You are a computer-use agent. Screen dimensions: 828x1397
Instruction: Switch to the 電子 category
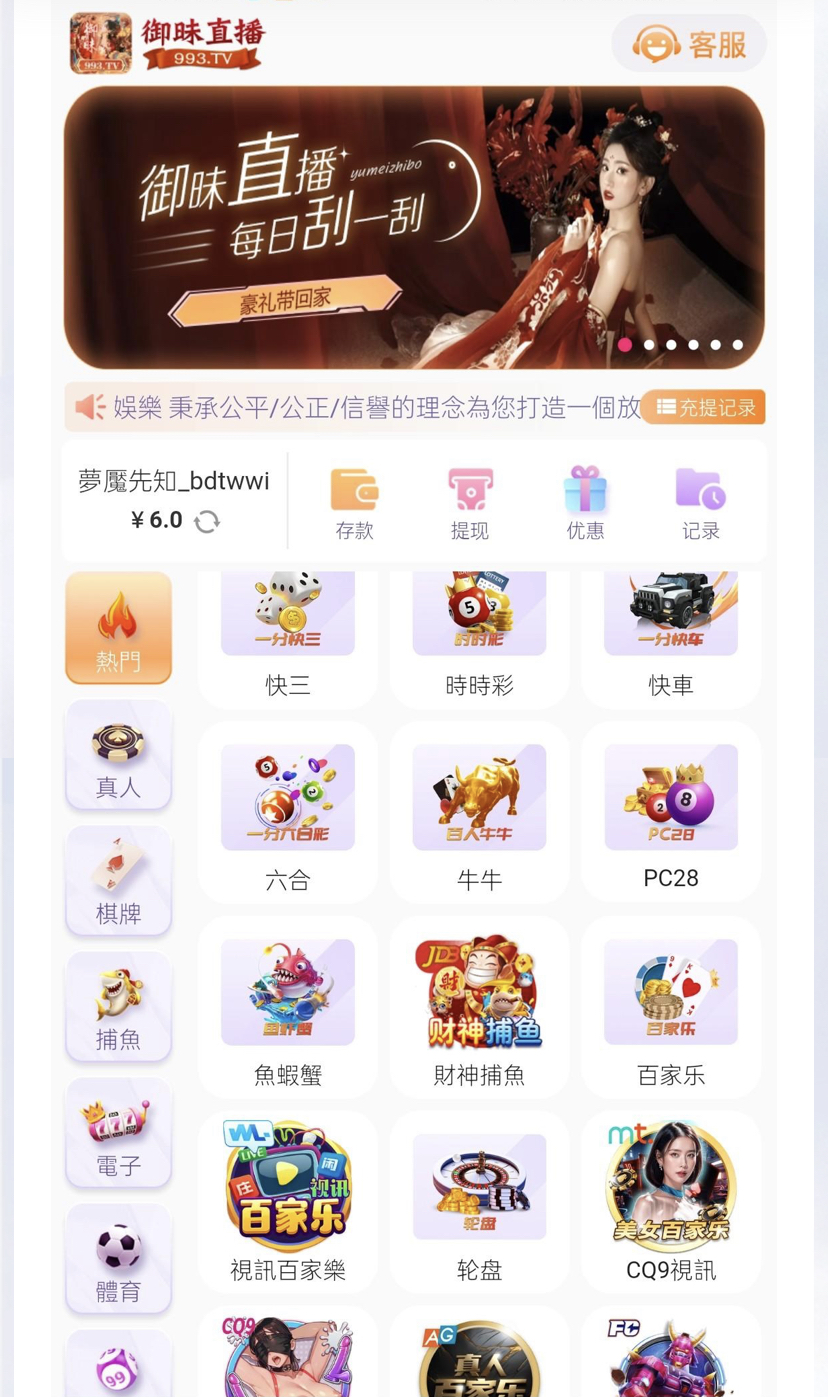tap(118, 1133)
